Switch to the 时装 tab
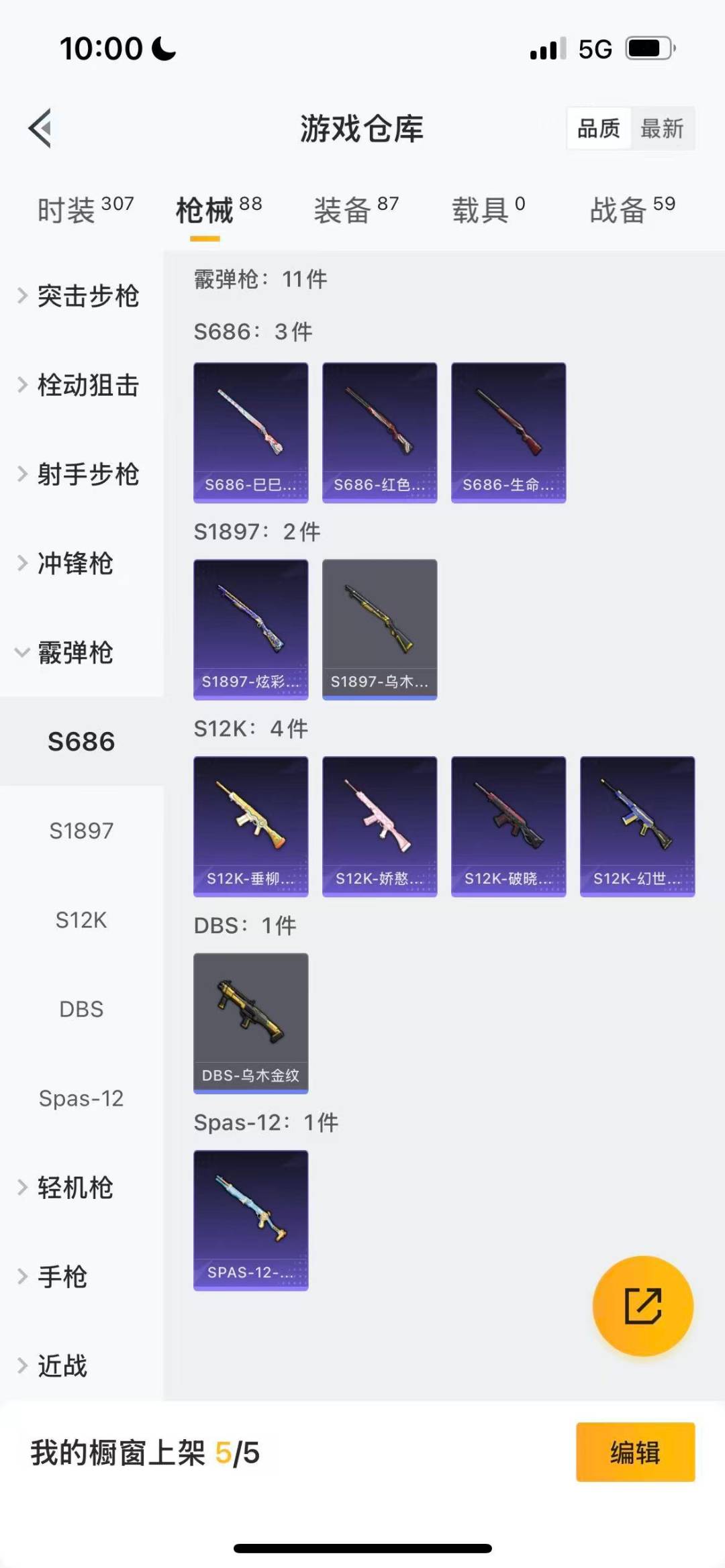Viewport: 725px width, 1568px height. tap(85, 210)
